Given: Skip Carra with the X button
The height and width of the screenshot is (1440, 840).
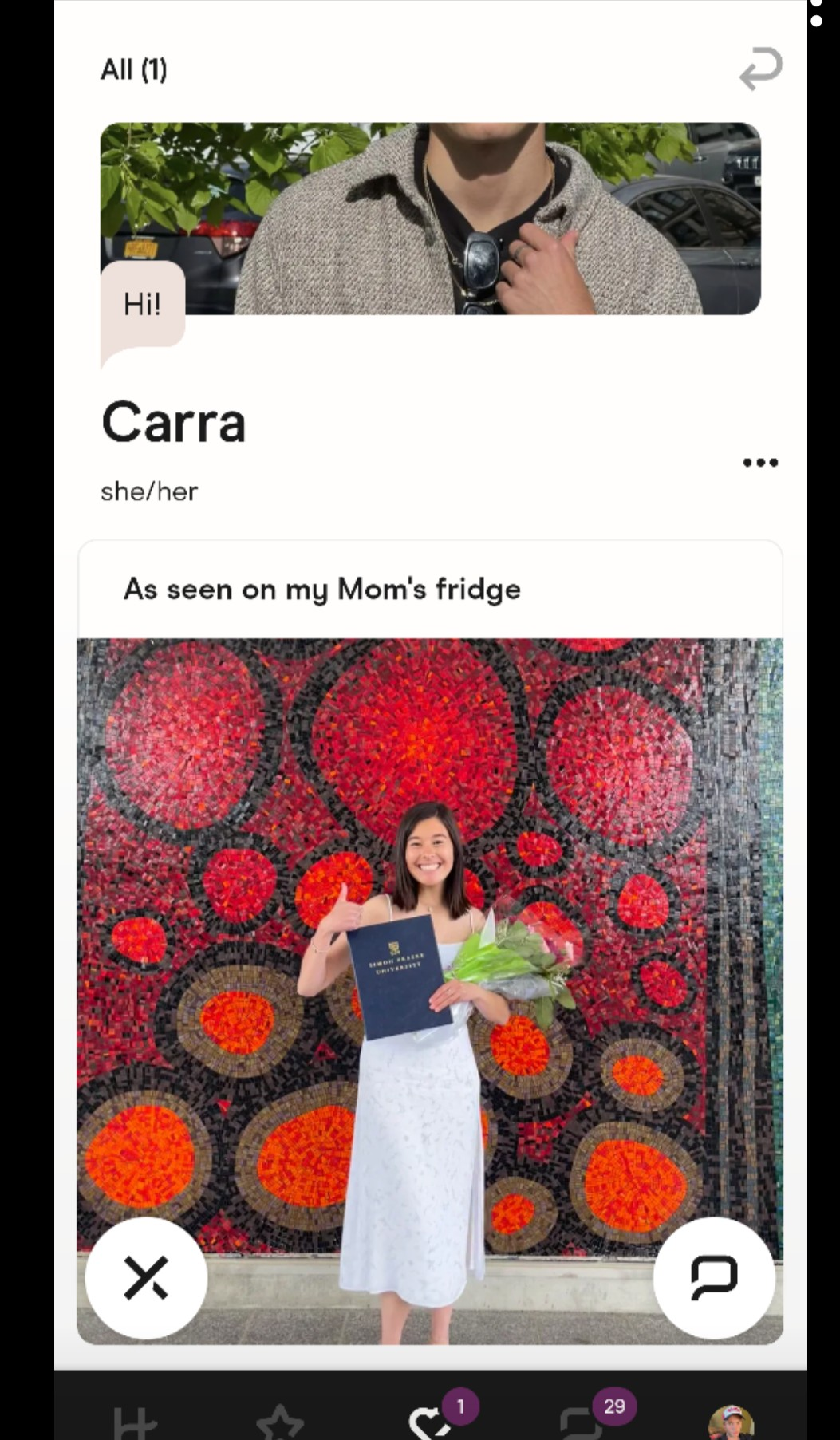Looking at the screenshot, I should coord(146,1277).
